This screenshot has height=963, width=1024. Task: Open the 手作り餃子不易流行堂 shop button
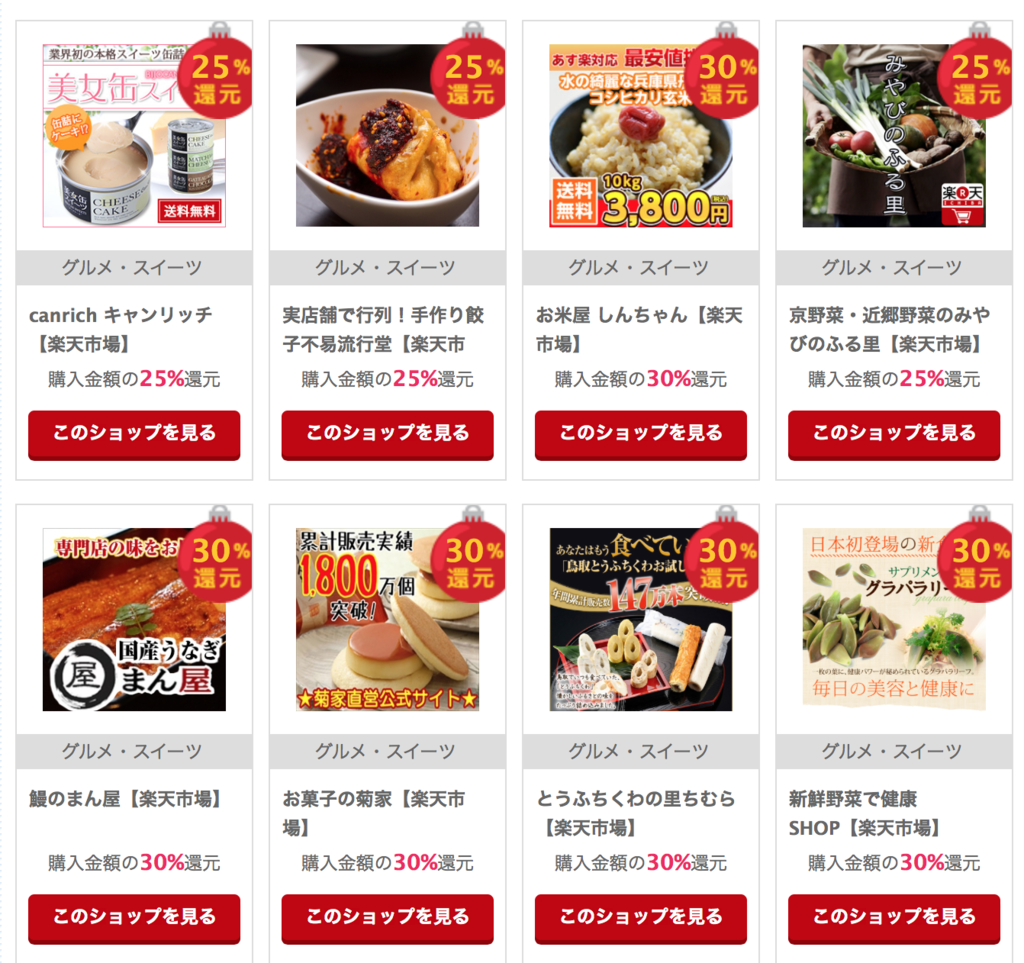(387, 433)
